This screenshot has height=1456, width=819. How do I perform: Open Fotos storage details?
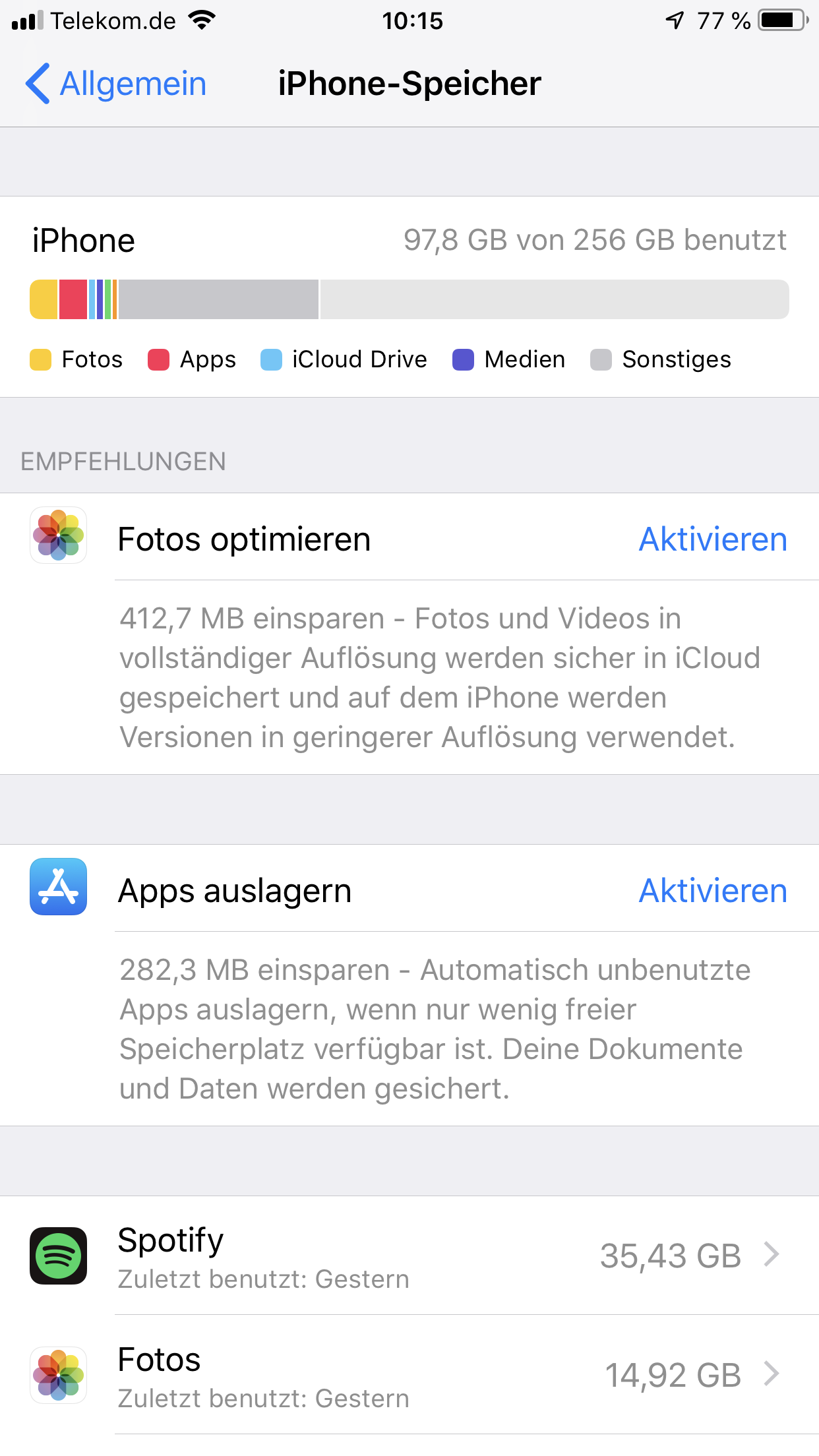point(409,1375)
